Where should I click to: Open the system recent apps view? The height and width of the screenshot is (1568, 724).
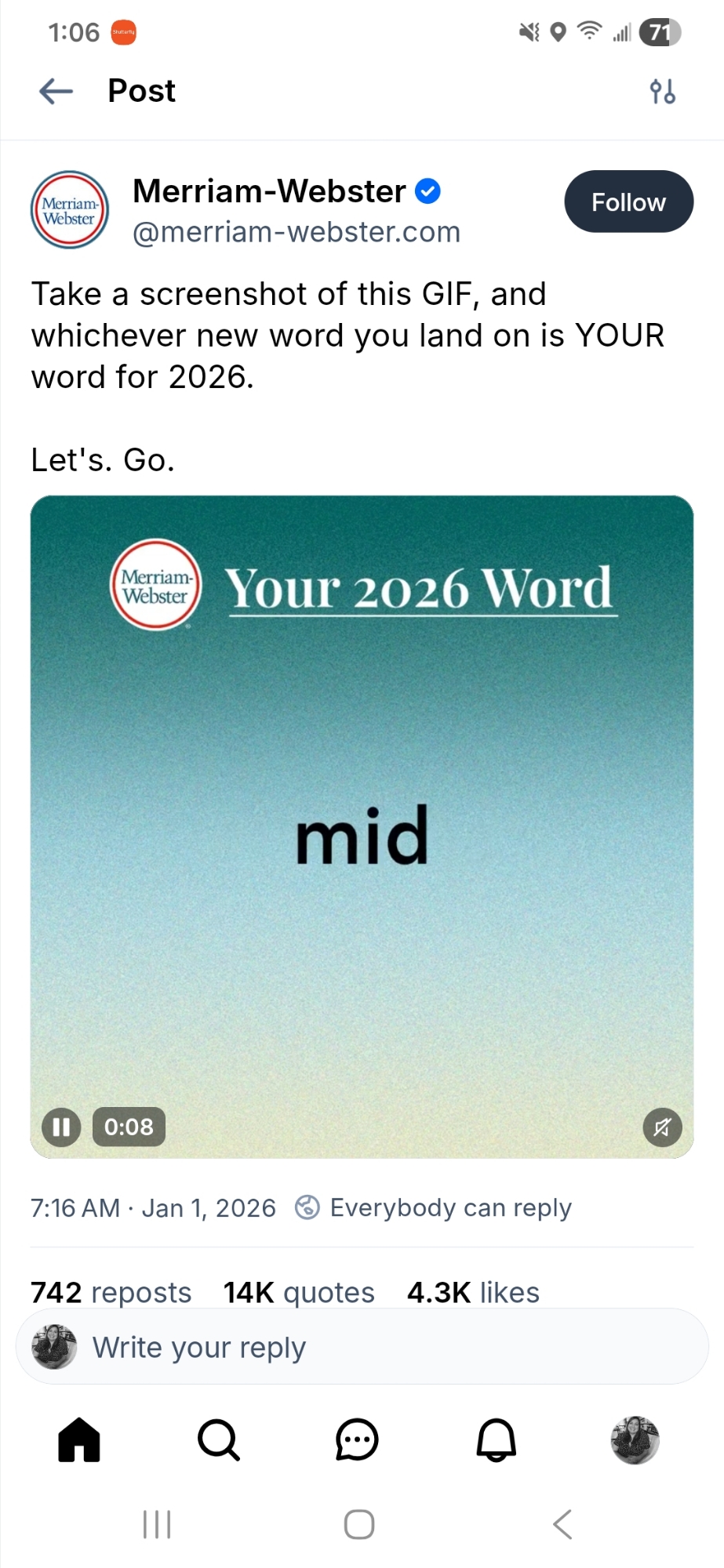(157, 1525)
